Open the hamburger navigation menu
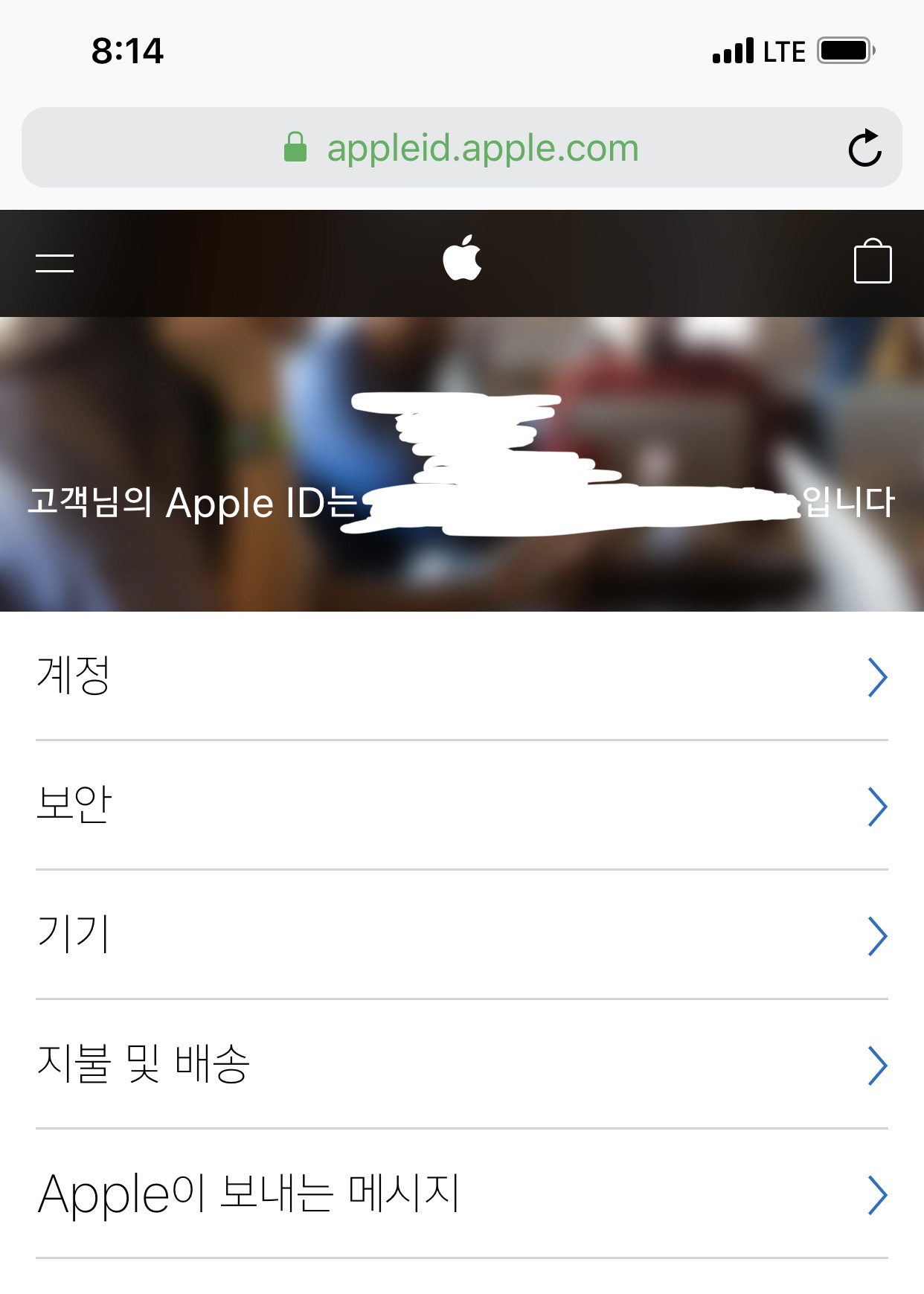The width and height of the screenshot is (924, 1294). pos(54,263)
